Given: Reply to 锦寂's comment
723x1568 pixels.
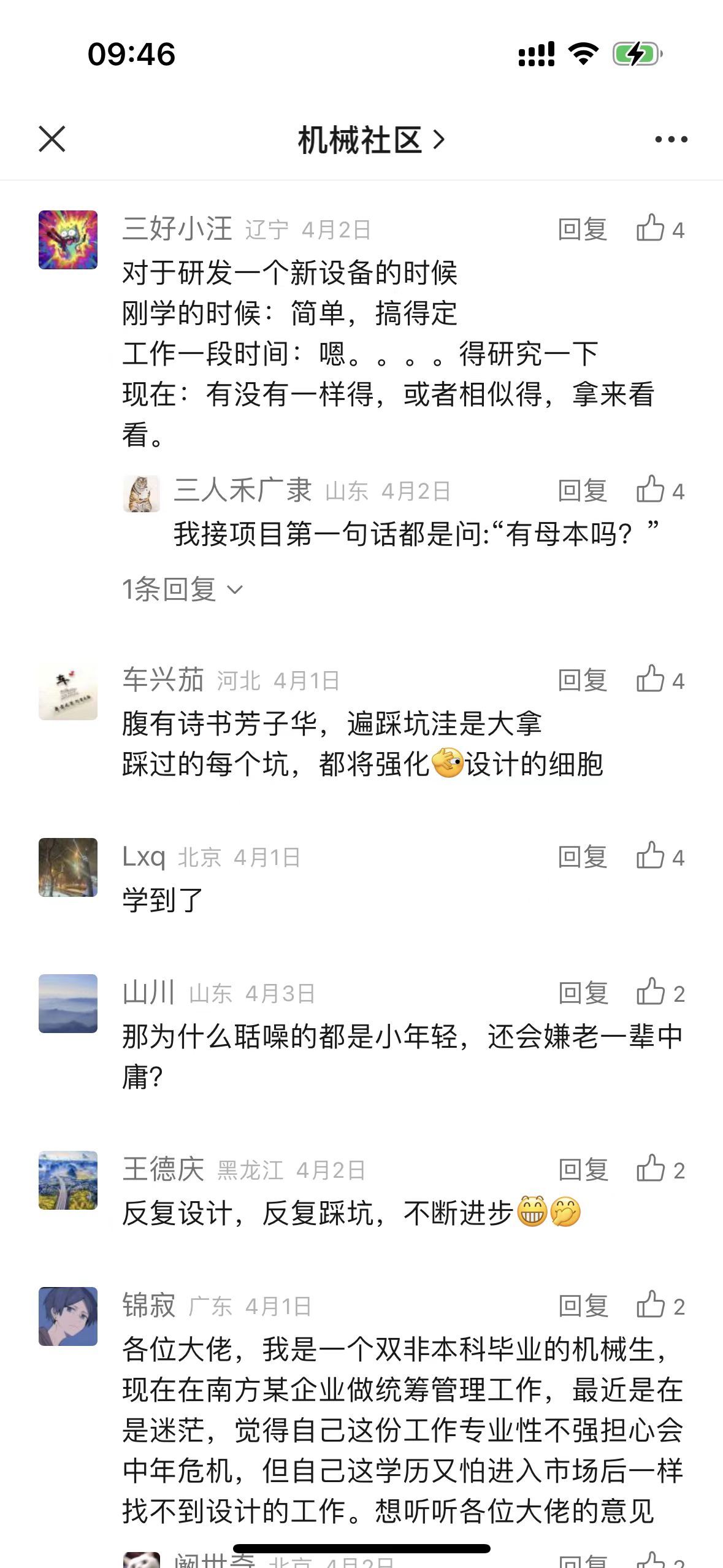Looking at the screenshot, I should [582, 1306].
